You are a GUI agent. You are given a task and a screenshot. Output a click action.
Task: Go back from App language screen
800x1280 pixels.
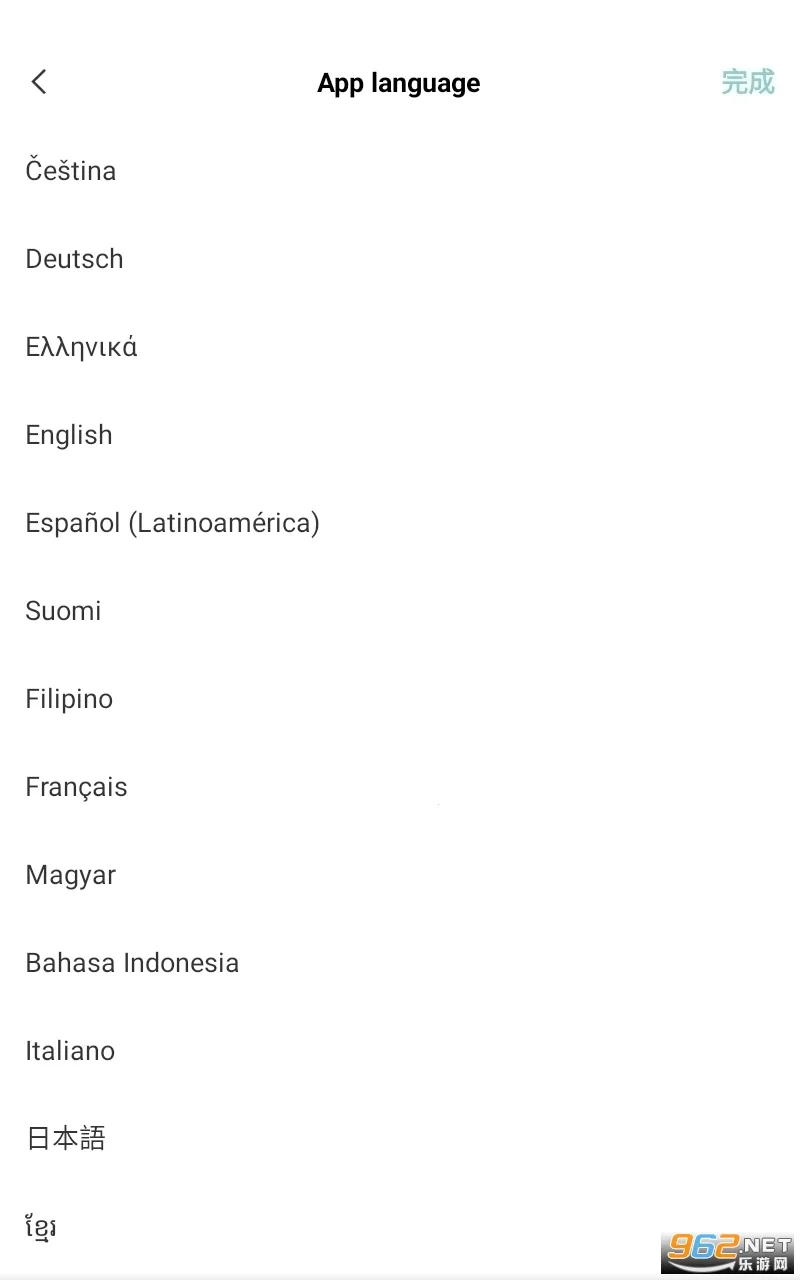pos(39,82)
